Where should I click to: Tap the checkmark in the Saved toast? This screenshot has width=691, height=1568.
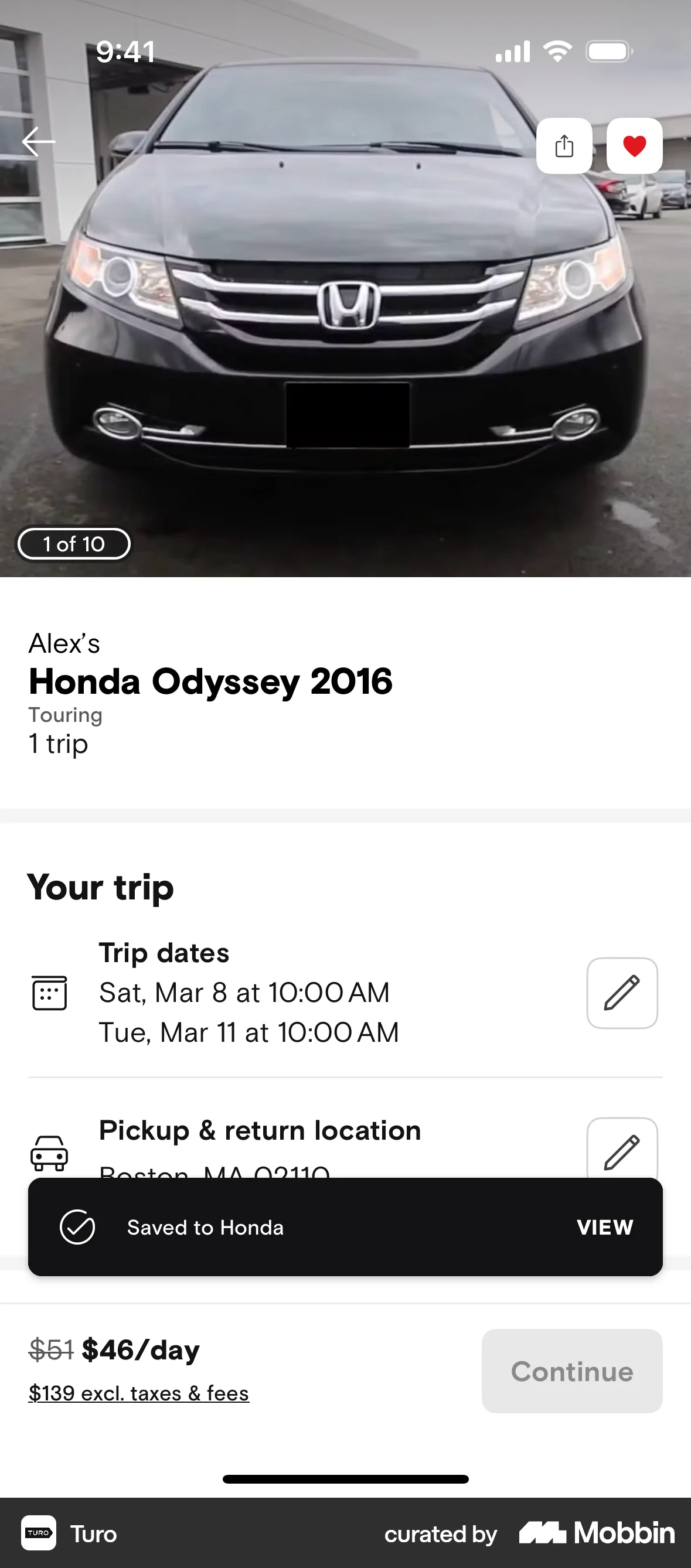77,1226
